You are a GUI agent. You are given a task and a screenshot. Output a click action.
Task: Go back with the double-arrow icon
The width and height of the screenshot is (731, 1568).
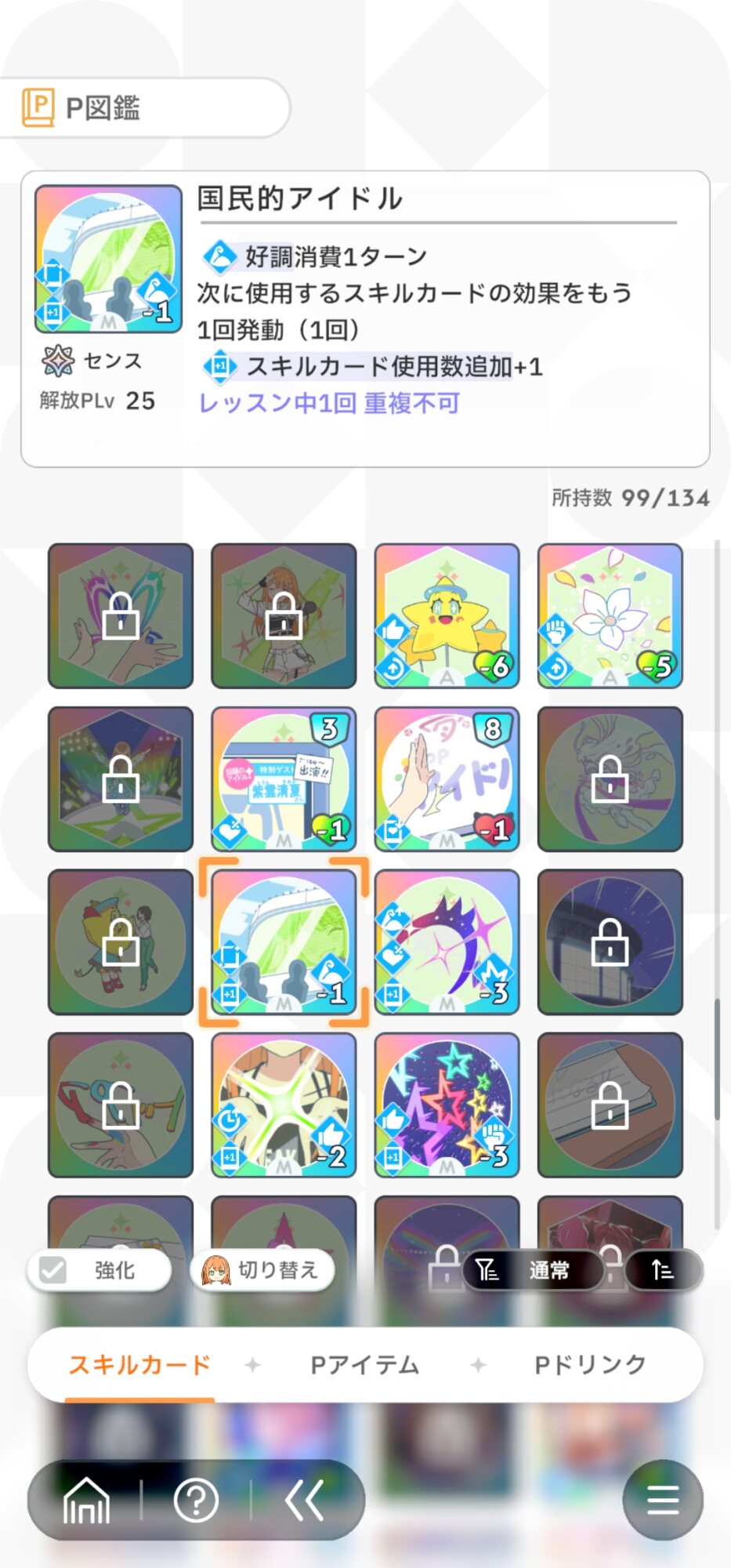305,1501
